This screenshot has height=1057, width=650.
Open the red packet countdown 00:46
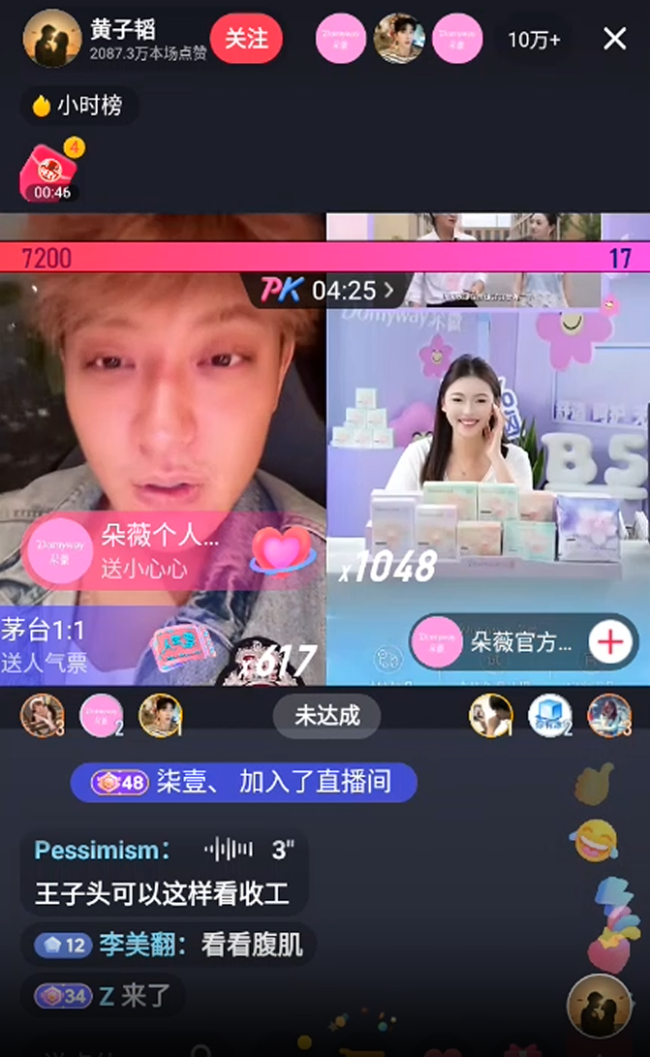point(51,173)
